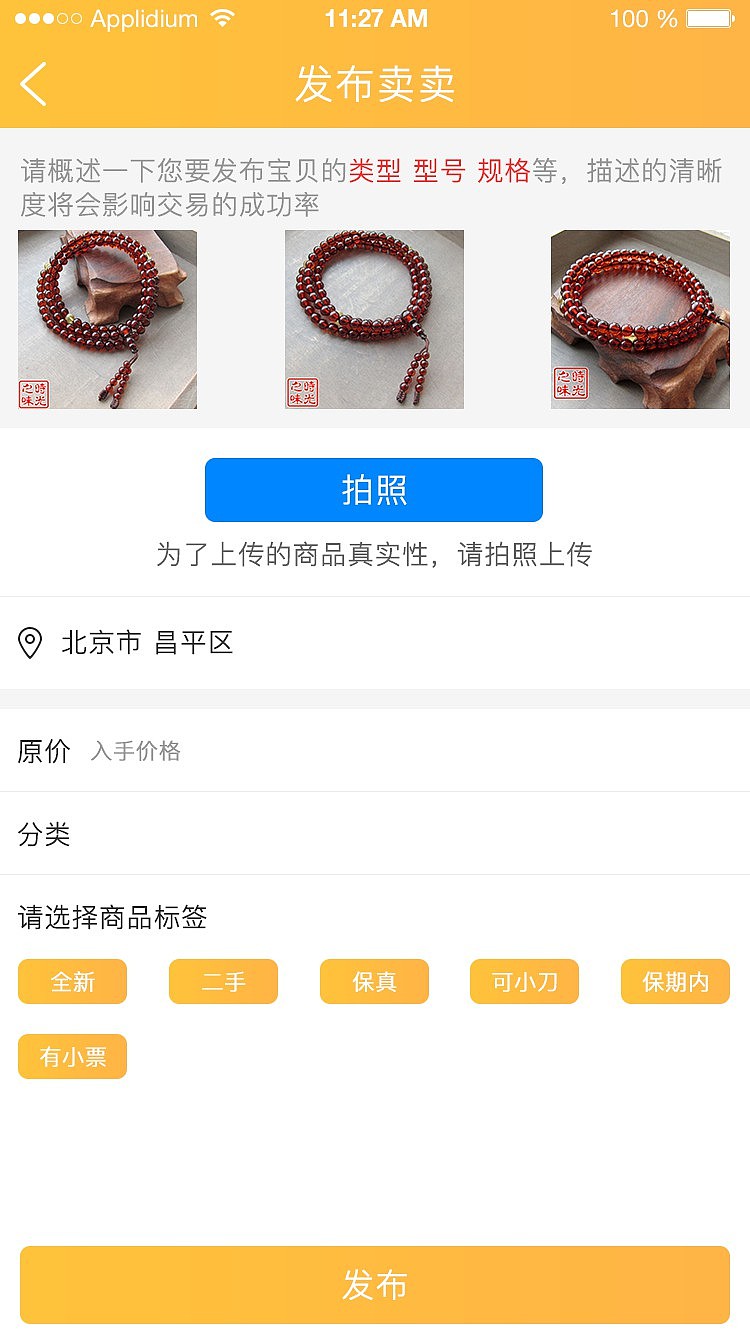Select the 二手 product tag
Image resolution: width=750 pixels, height=1334 pixels.
pyautogui.click(x=222, y=981)
